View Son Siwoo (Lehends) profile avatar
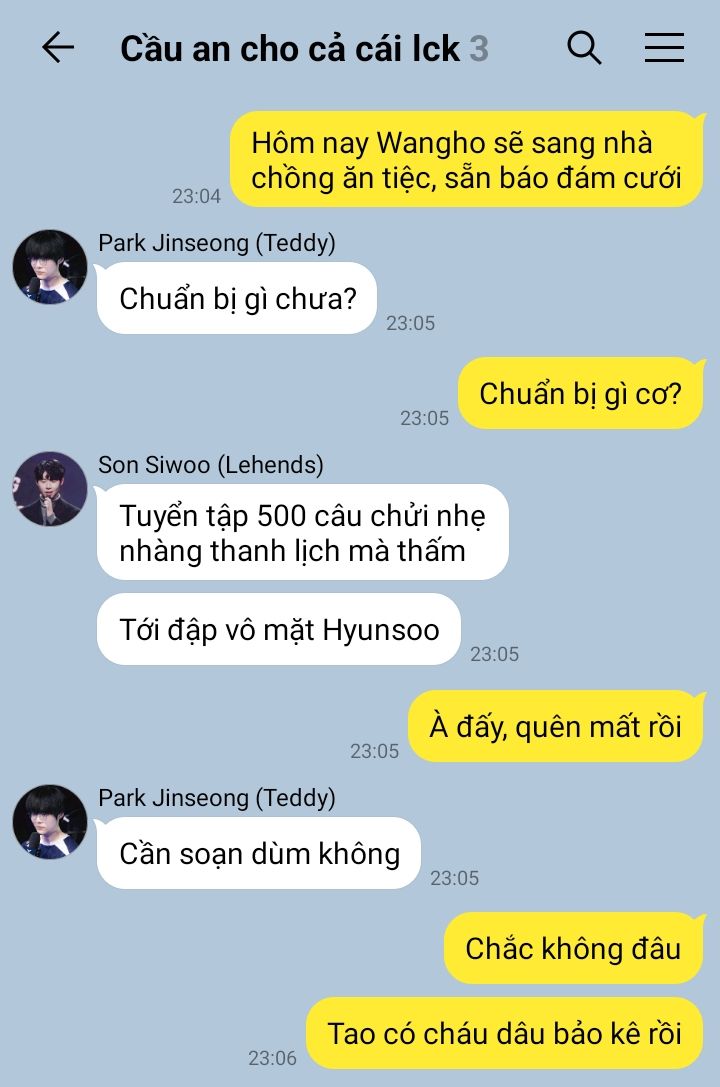This screenshot has width=720, height=1087. (49, 489)
